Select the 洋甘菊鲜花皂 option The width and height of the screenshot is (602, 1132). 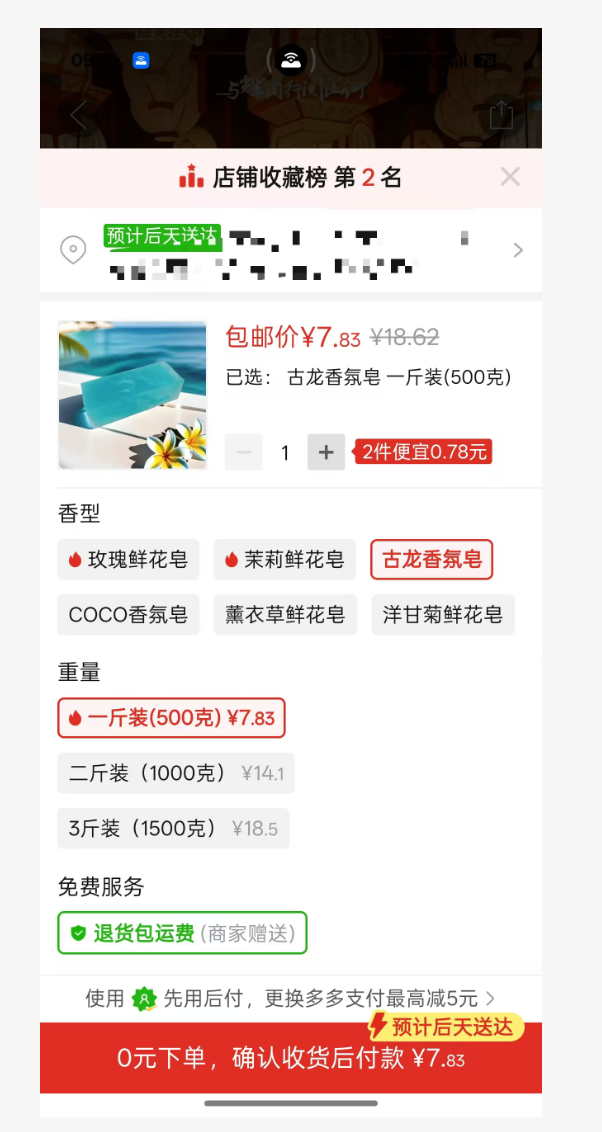(x=442, y=614)
